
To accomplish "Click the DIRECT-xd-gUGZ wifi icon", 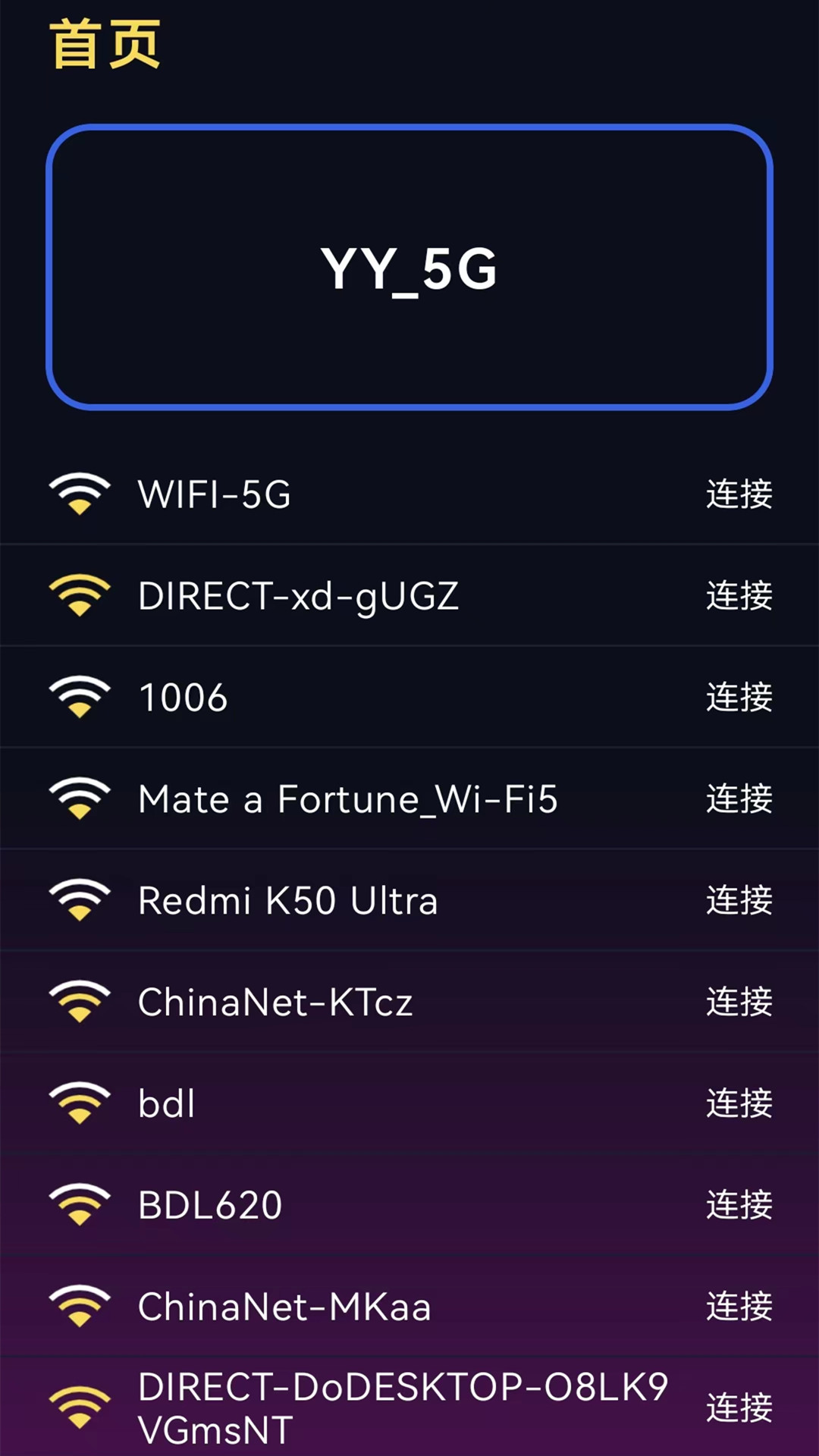I will click(79, 595).
